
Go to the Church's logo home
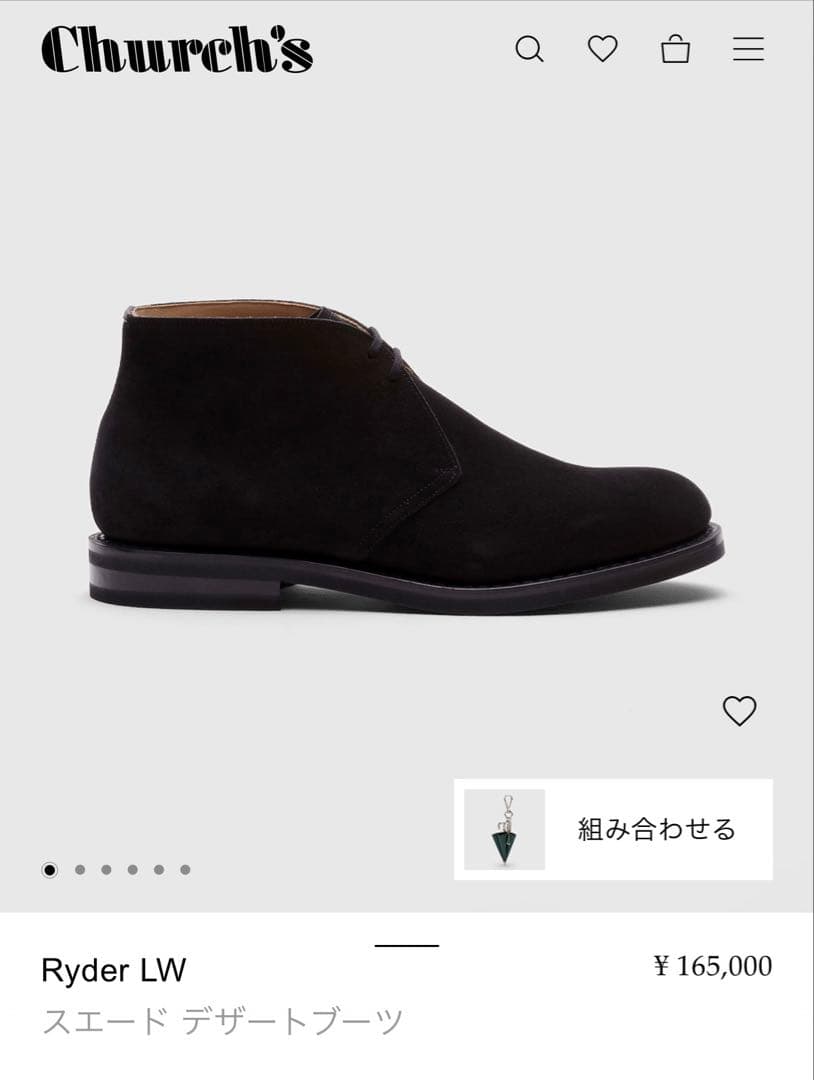point(177,49)
